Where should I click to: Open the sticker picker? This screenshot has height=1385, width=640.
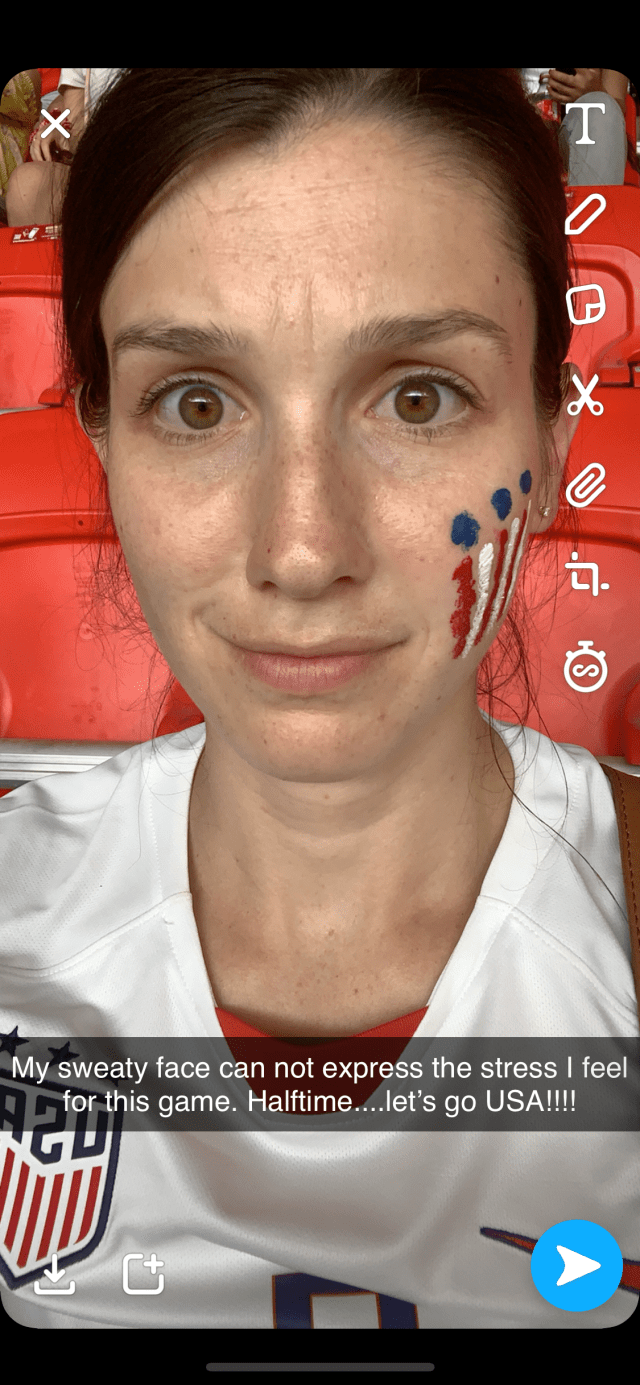pyautogui.click(x=585, y=304)
